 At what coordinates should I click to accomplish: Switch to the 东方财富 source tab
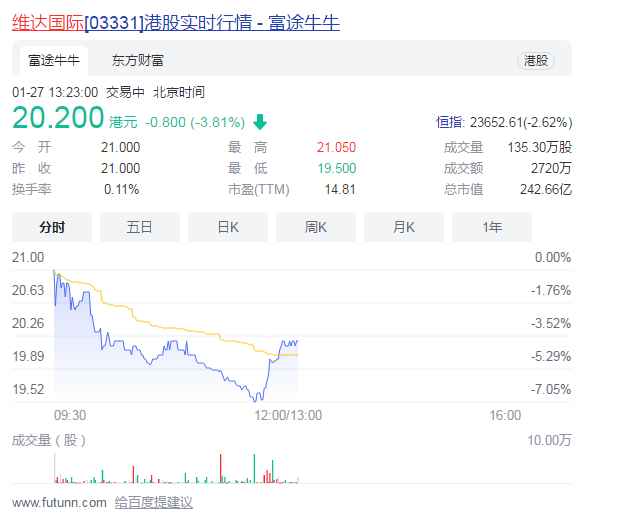(138, 61)
